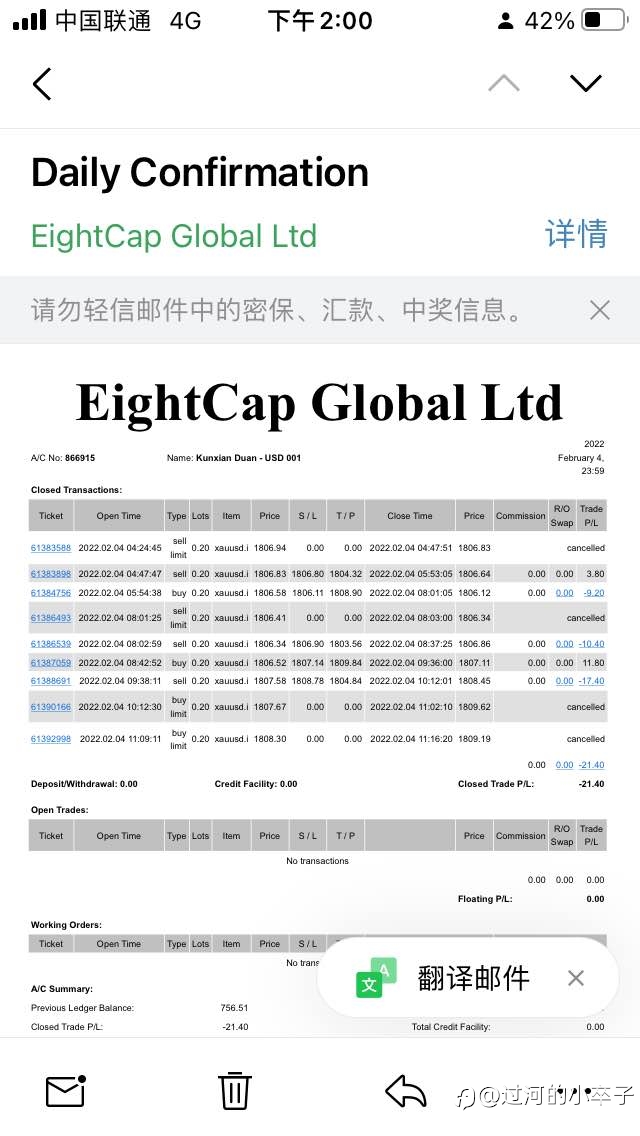Open sender details via 详情
This screenshot has width=640, height=1136.
point(576,234)
